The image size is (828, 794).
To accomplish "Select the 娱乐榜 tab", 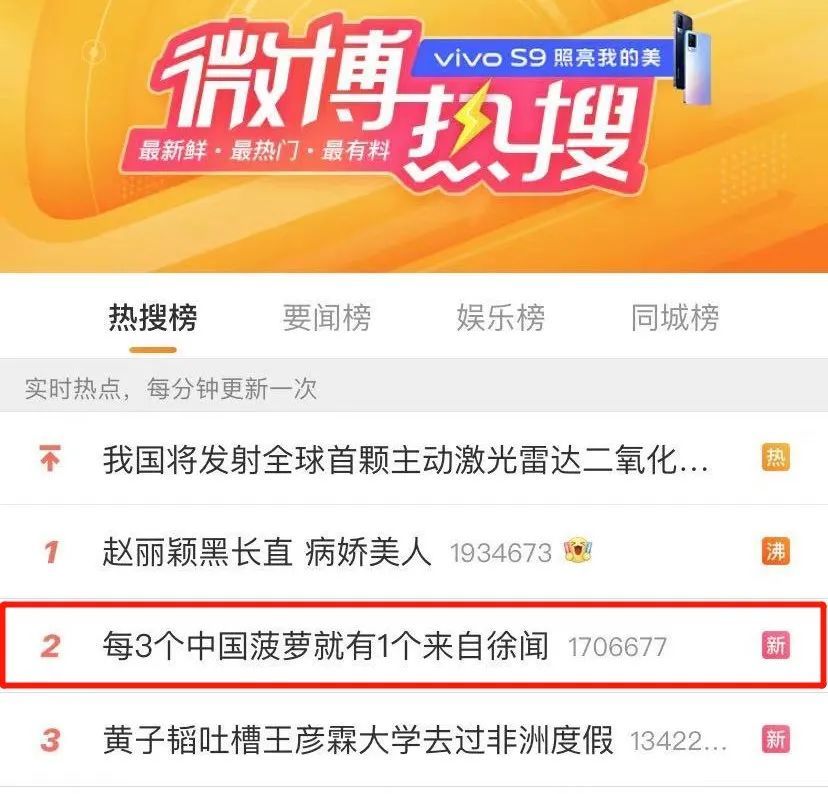I will [x=500, y=319].
